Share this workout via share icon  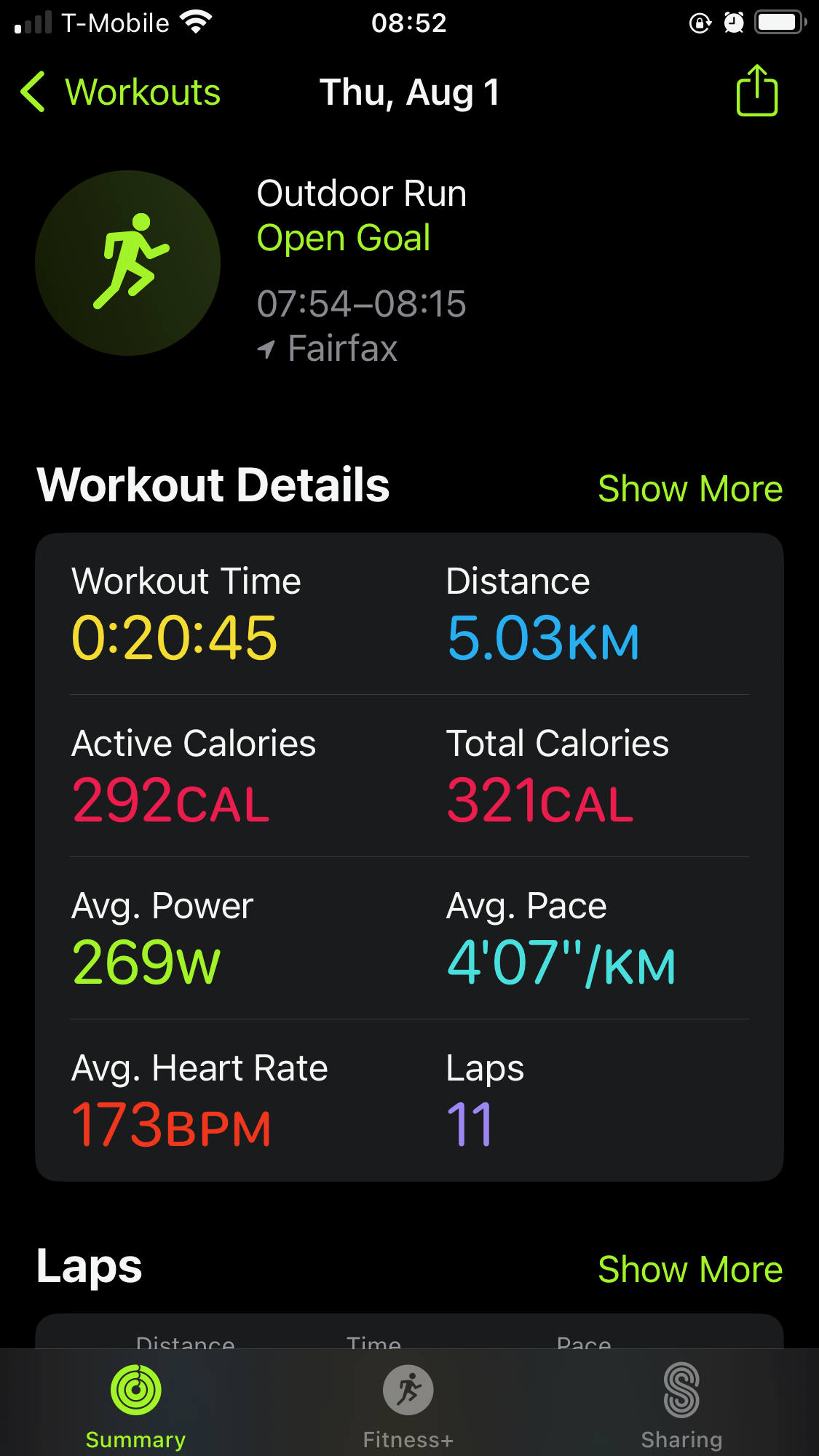[757, 90]
